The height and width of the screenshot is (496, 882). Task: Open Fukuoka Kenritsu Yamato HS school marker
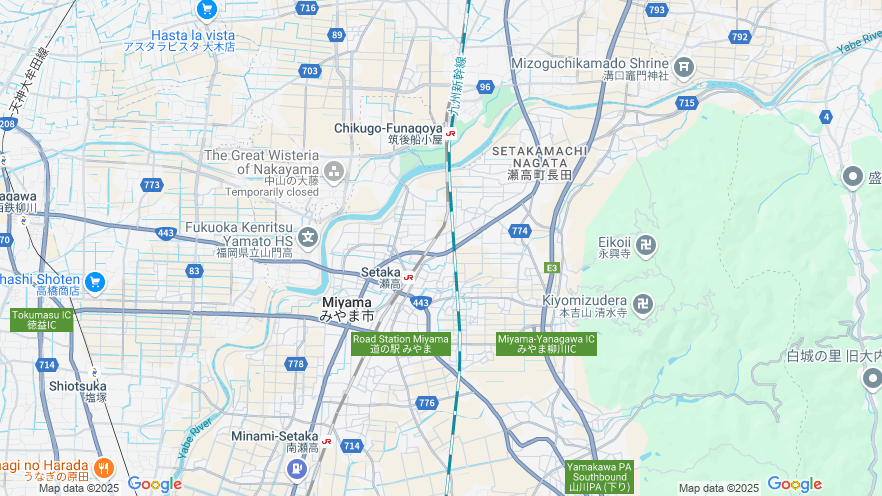(308, 237)
